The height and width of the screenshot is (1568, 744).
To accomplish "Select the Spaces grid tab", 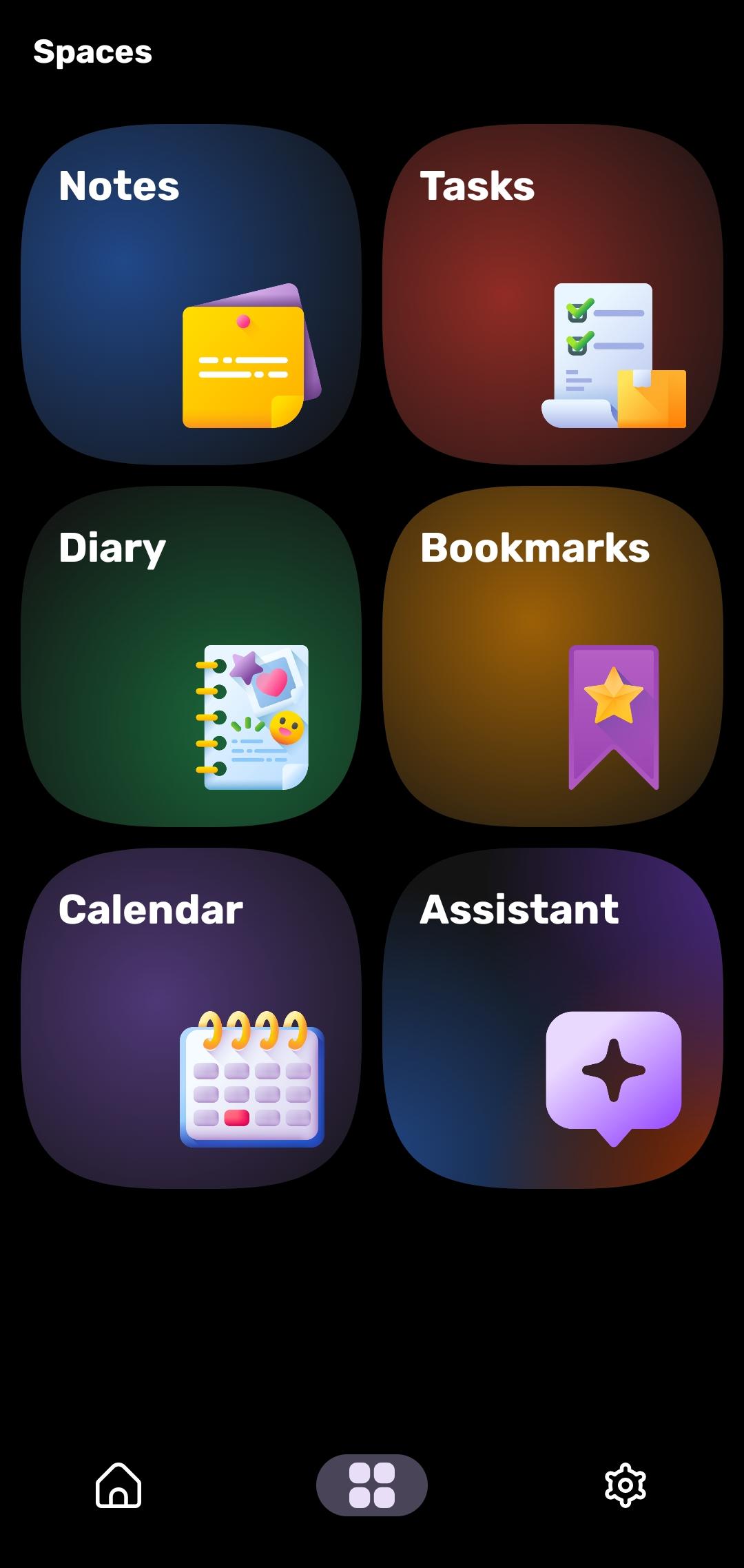I will point(372,1485).
